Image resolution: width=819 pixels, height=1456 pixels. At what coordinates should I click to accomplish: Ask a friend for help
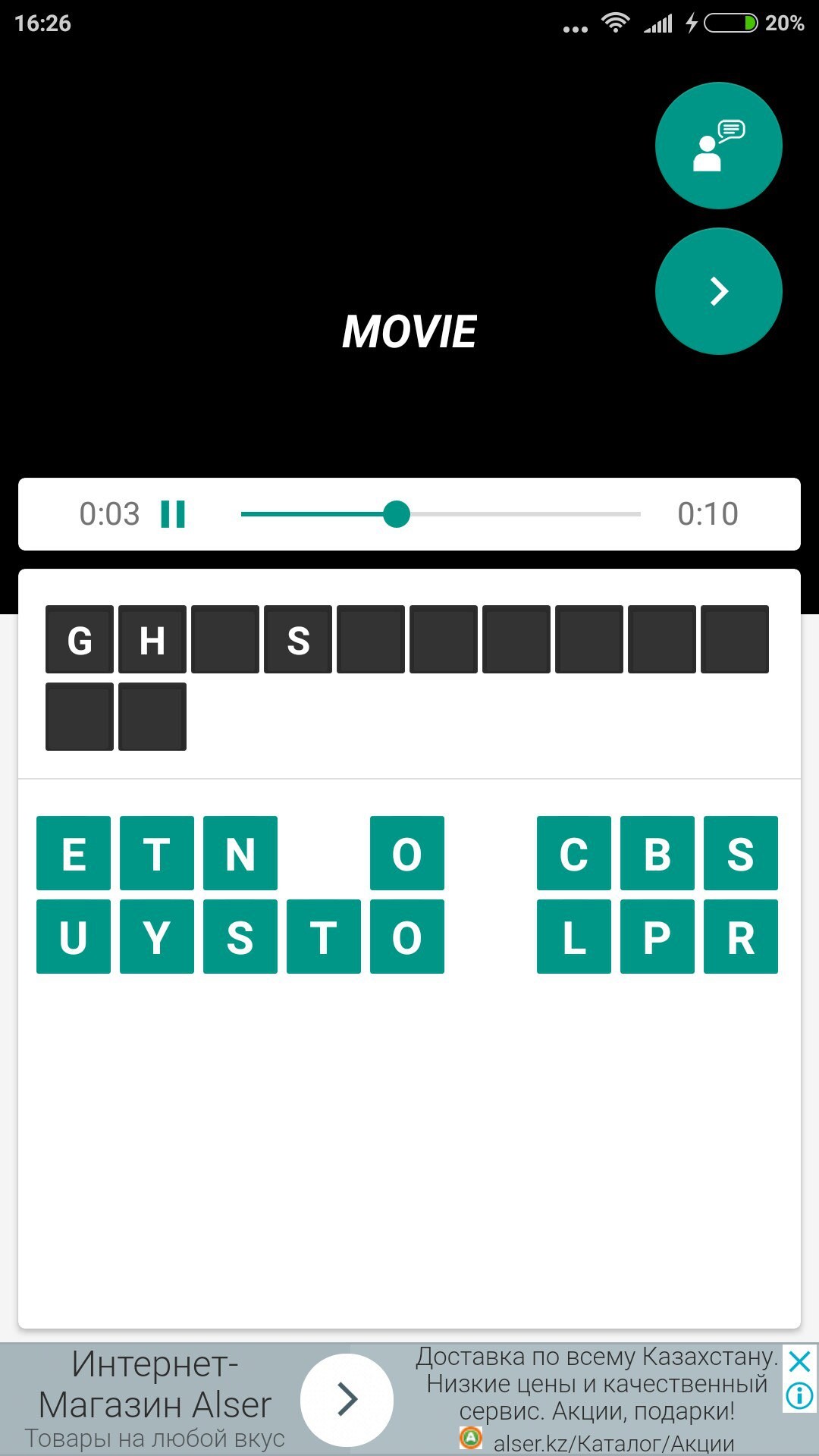click(718, 146)
